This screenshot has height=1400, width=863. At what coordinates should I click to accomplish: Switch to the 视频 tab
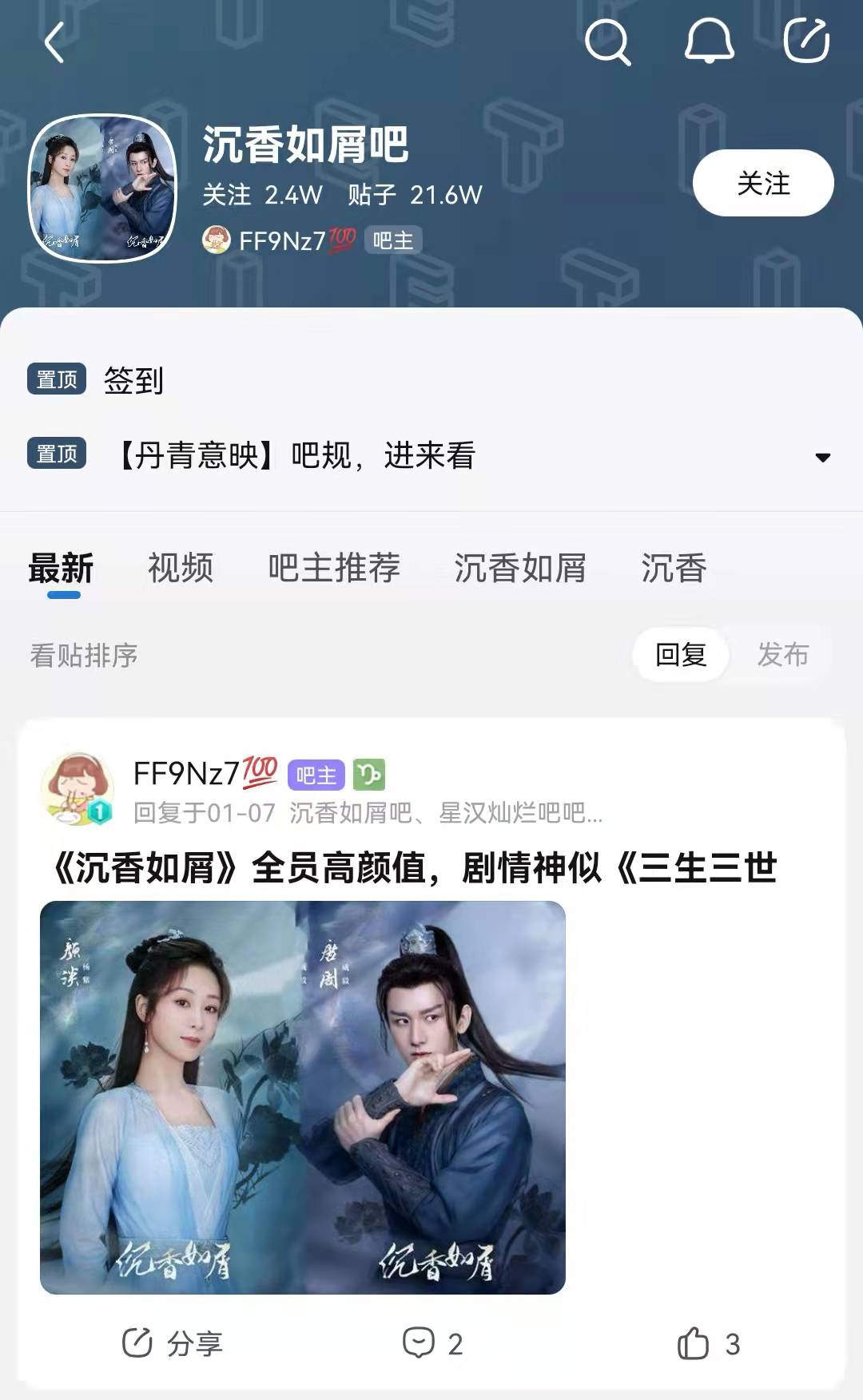[181, 569]
